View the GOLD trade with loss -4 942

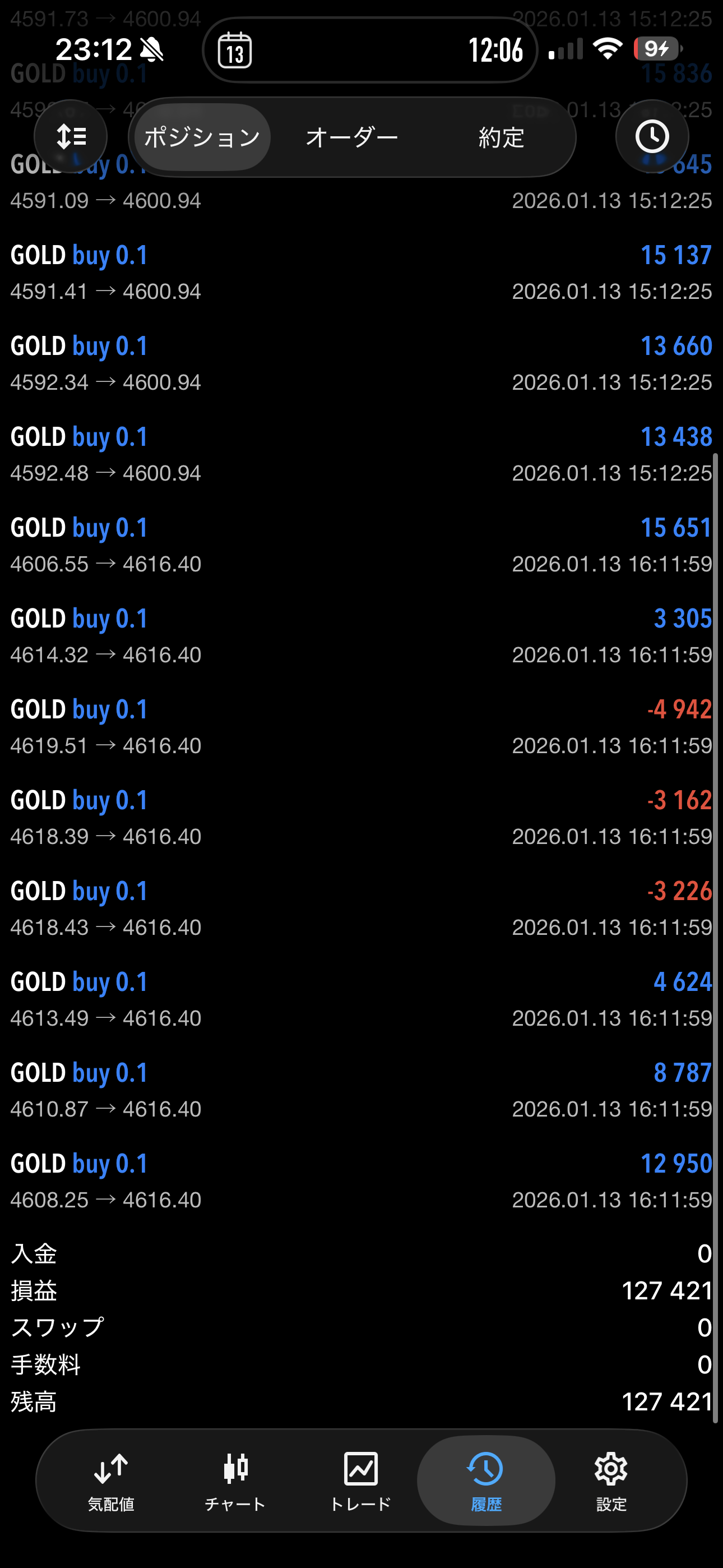[x=361, y=727]
